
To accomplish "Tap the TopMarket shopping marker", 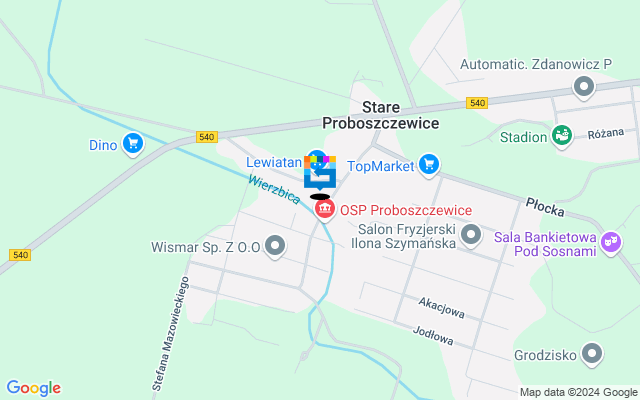I will tap(430, 165).
